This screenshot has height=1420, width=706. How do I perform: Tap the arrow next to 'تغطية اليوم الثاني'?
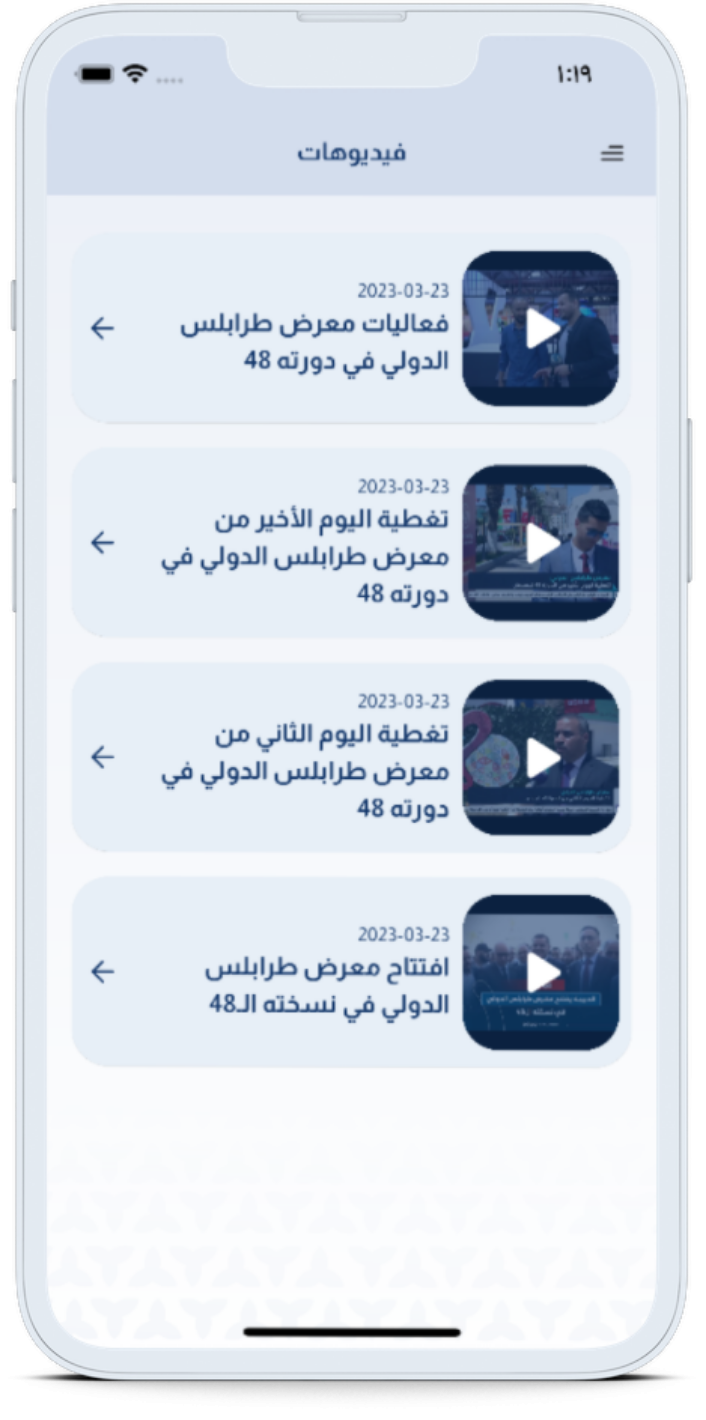click(103, 757)
